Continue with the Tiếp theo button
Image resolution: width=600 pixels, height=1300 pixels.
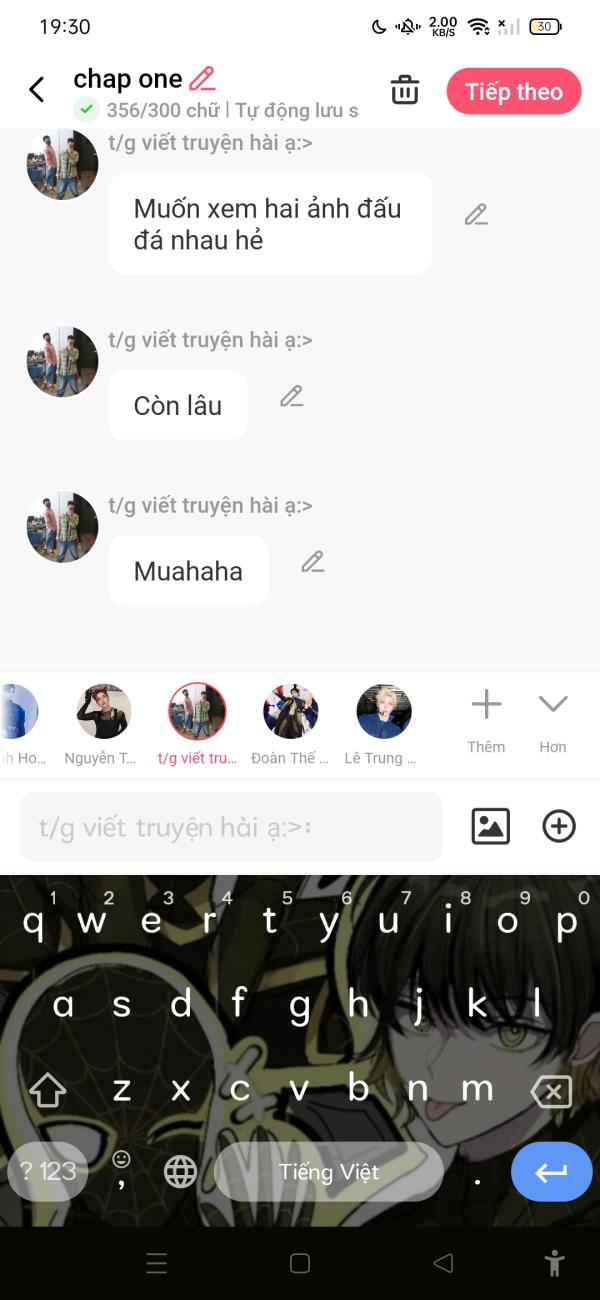coord(514,91)
